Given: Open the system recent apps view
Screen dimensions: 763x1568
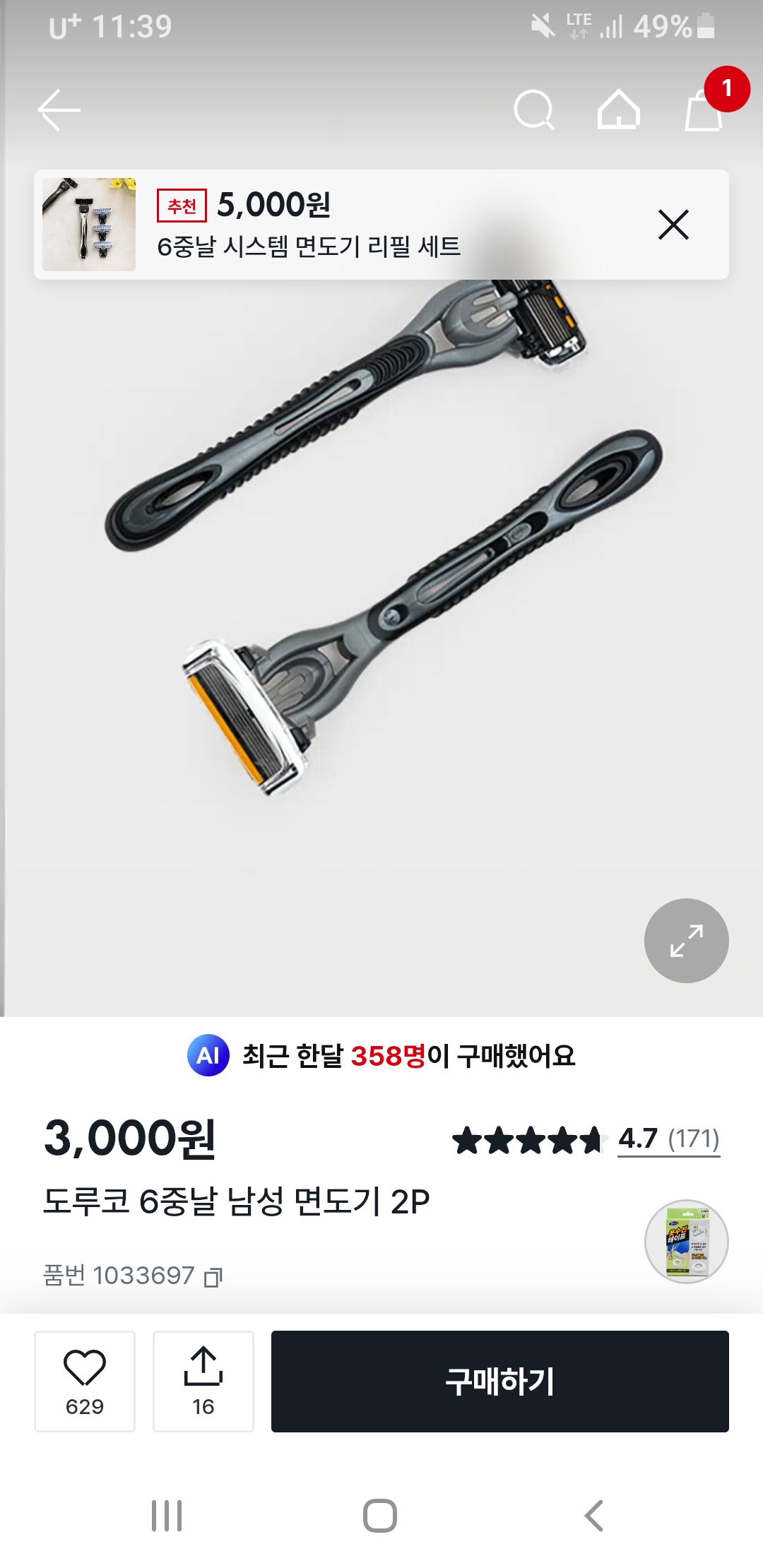Looking at the screenshot, I should (x=167, y=1516).
